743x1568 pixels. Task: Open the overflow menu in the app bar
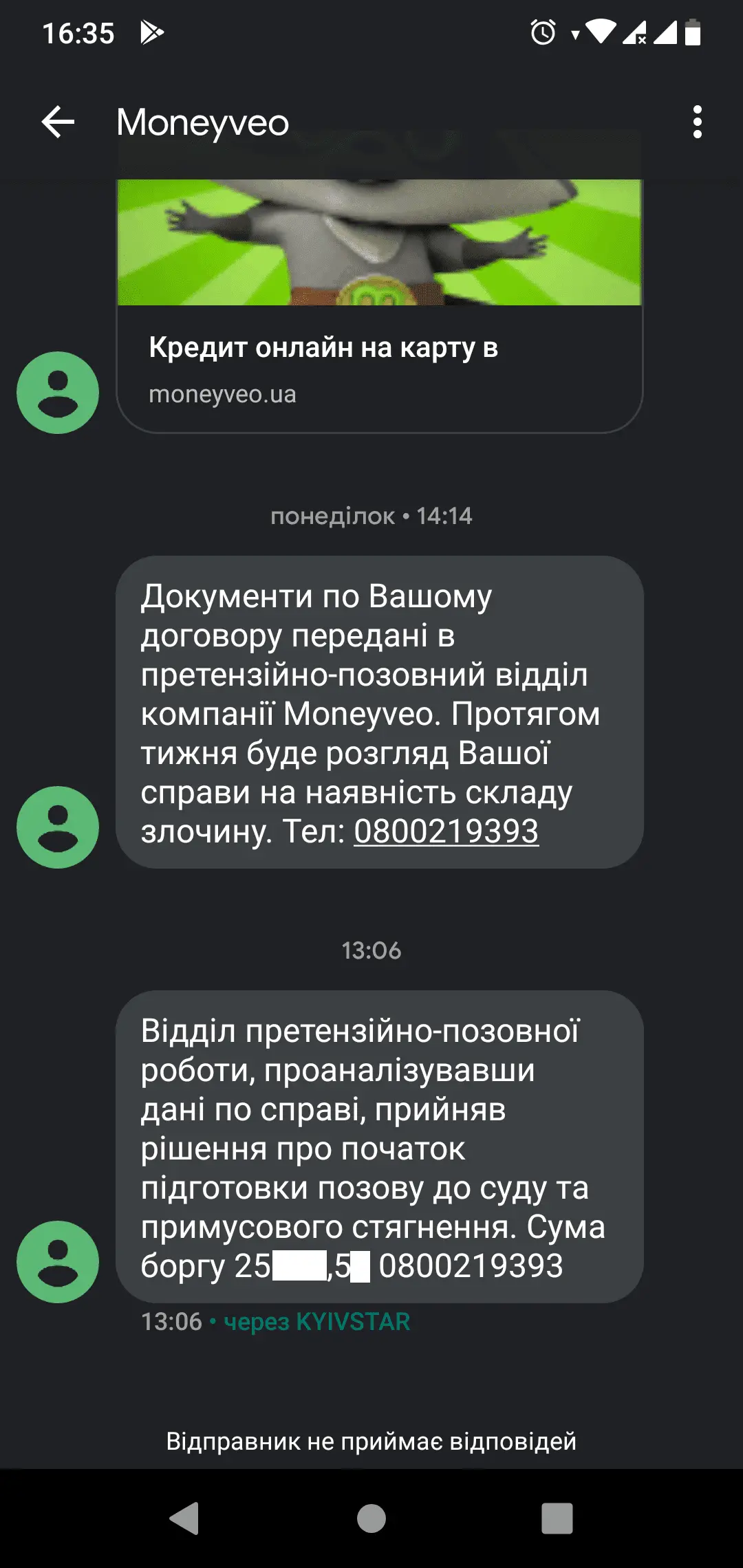coord(697,122)
